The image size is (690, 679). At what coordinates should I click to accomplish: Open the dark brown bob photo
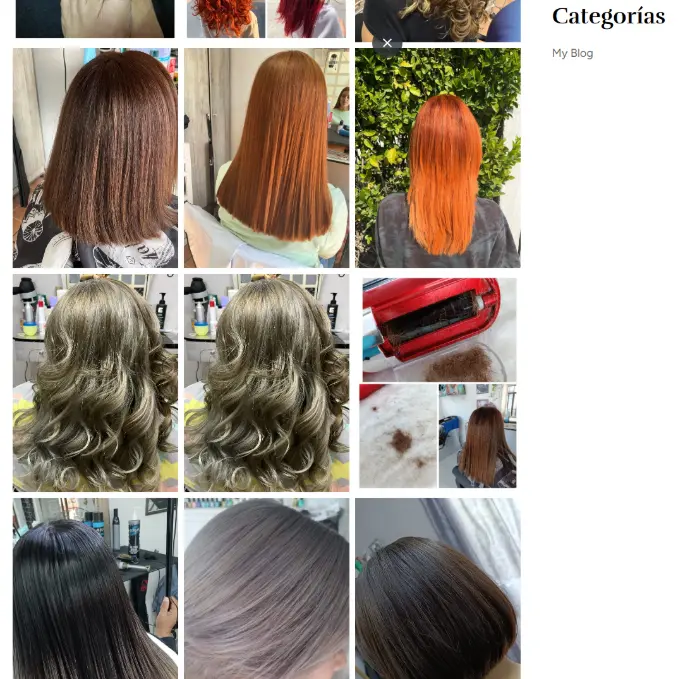pyautogui.click(x=438, y=588)
